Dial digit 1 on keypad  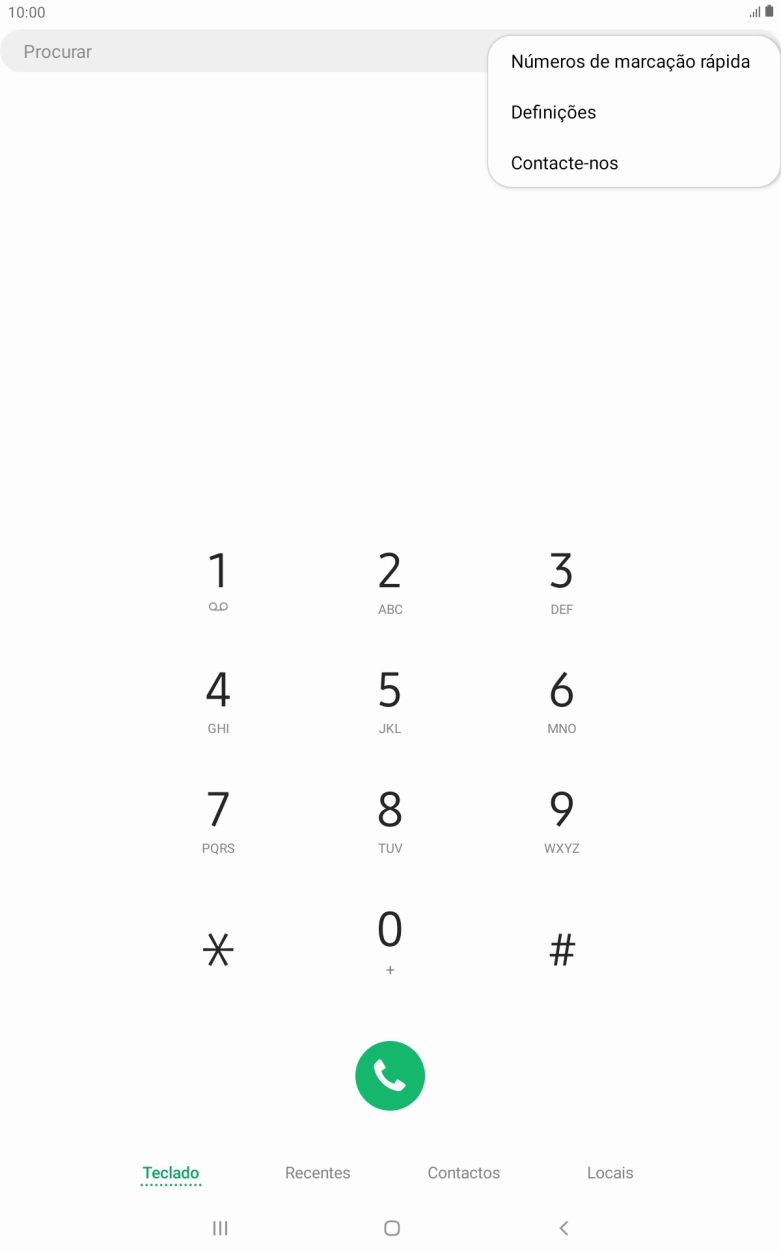[x=218, y=580]
